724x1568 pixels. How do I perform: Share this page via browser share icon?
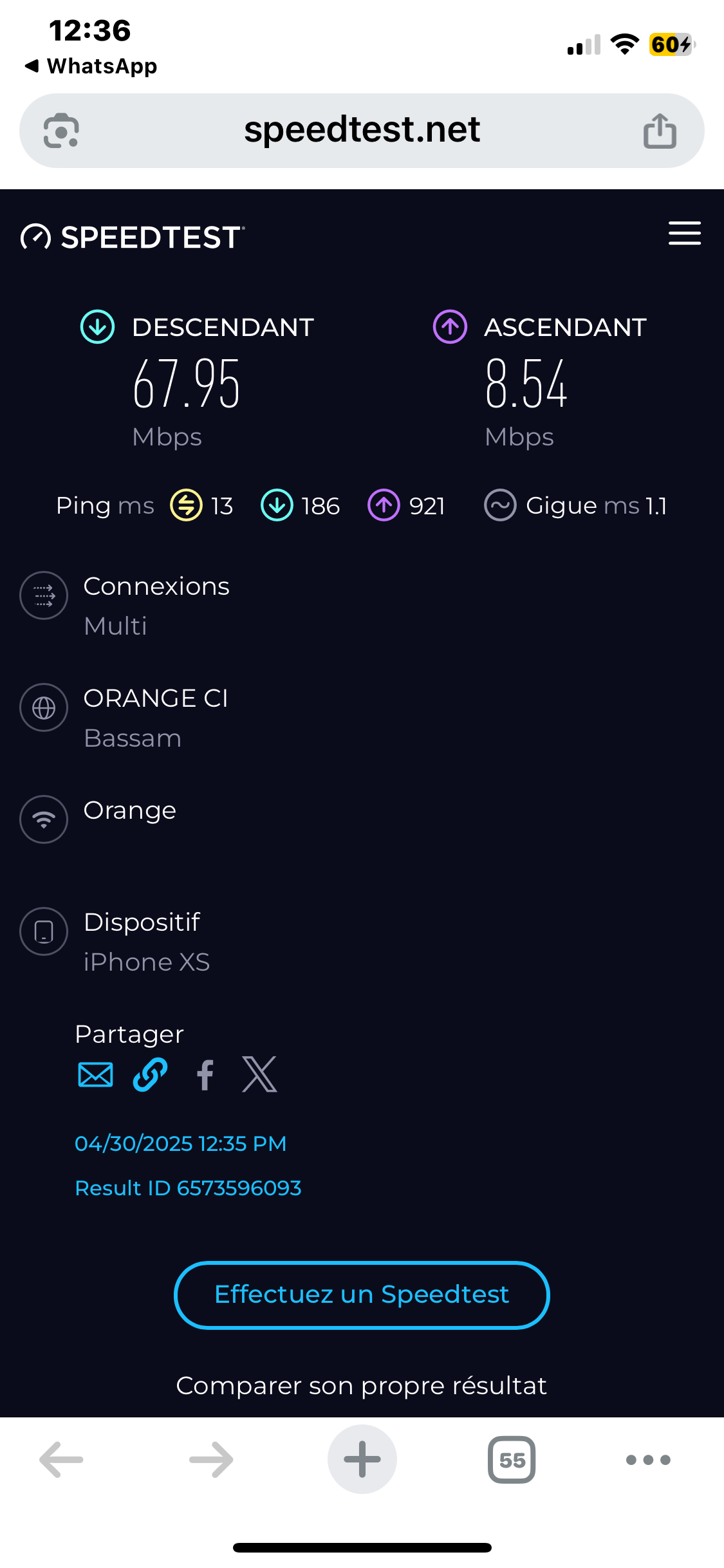click(660, 131)
